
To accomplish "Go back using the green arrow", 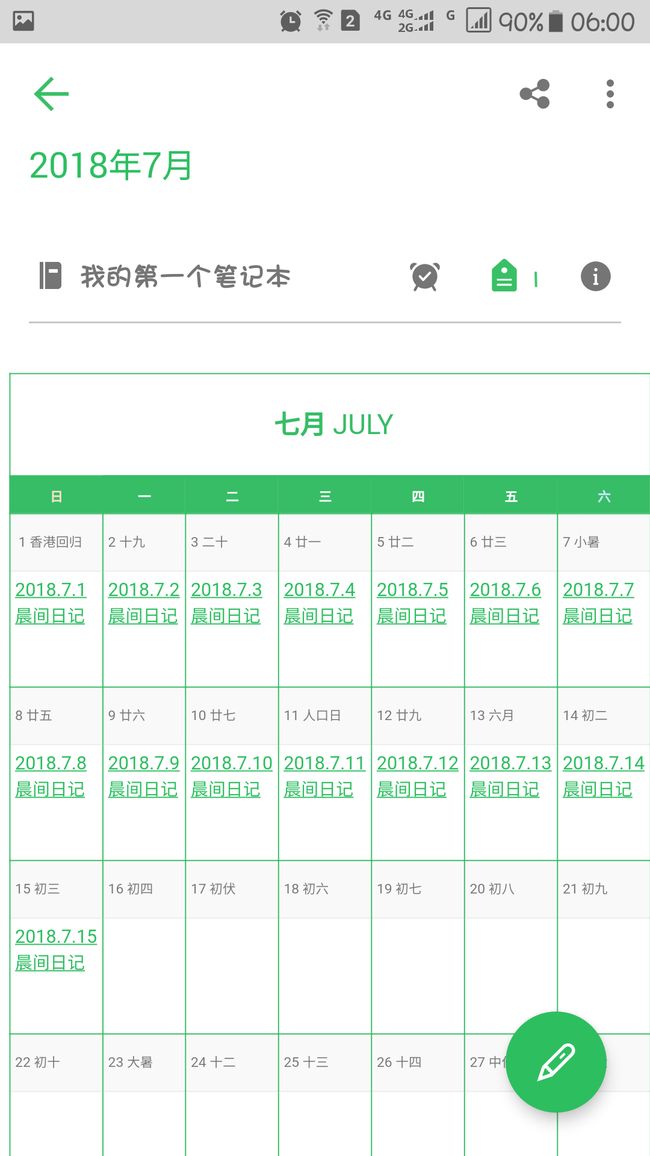I will (x=51, y=94).
